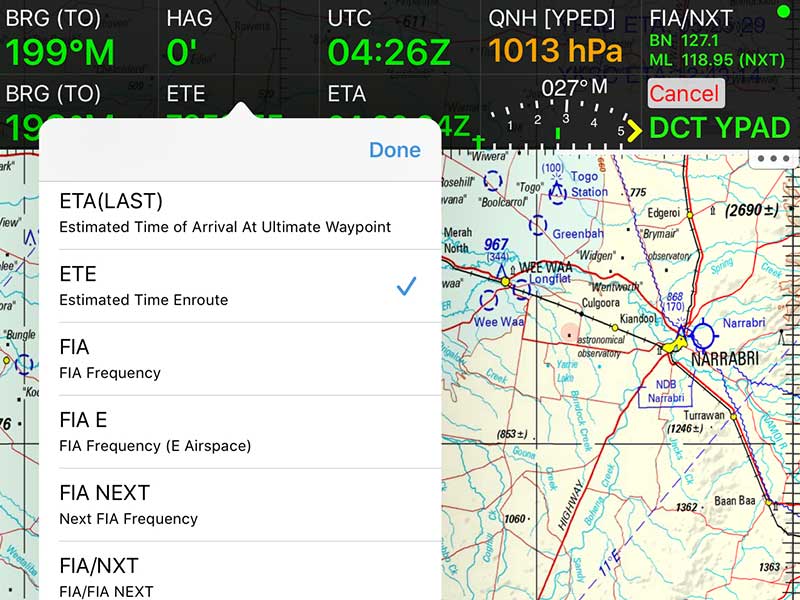The width and height of the screenshot is (800, 600).
Task: Choose ETE Estimated Time Enroute
Action: point(240,286)
